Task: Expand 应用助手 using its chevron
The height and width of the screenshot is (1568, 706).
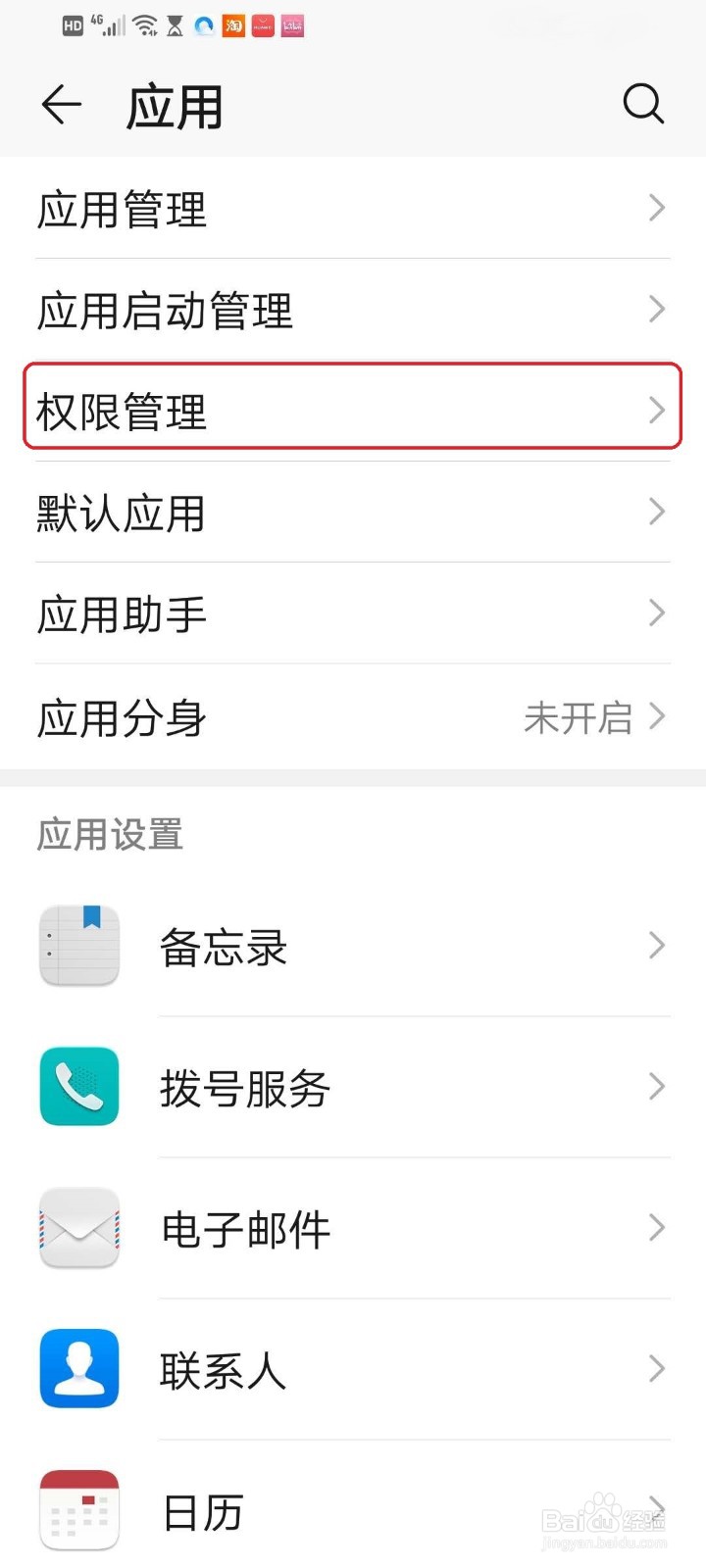Action: (x=657, y=613)
